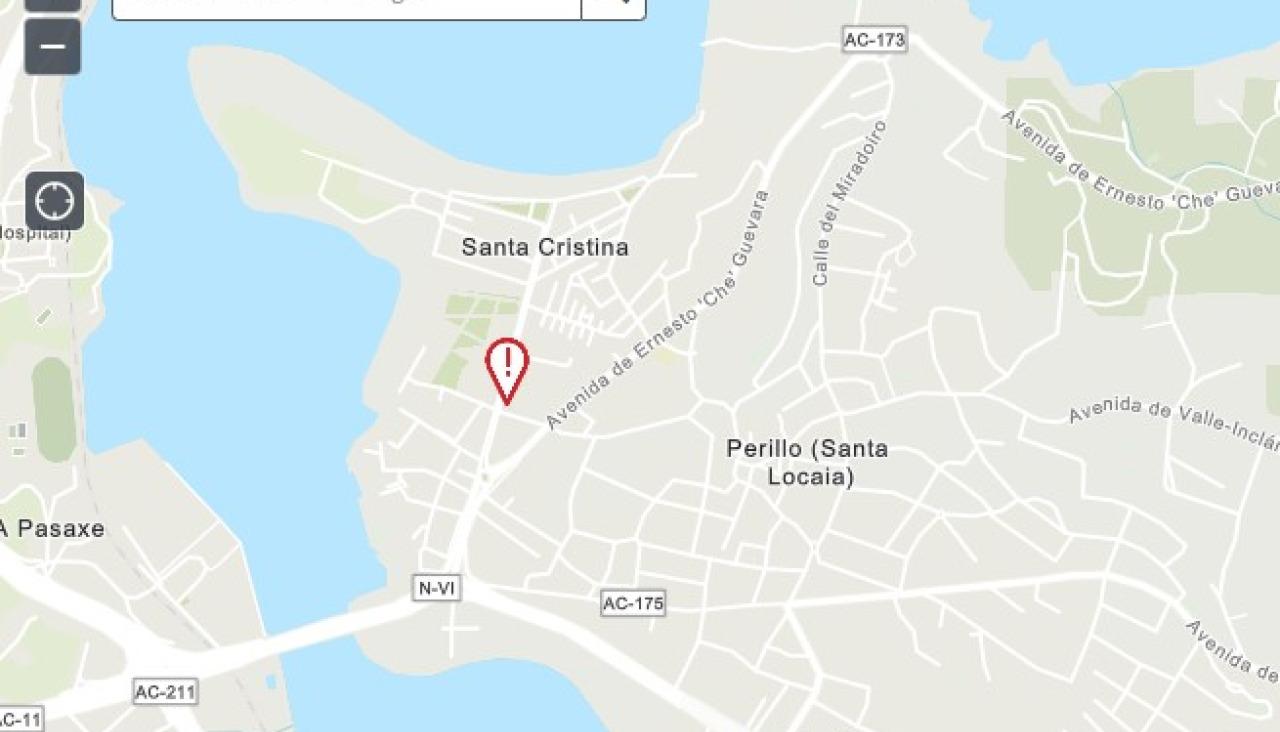Zoom out the map with minus button

pyautogui.click(x=53, y=46)
